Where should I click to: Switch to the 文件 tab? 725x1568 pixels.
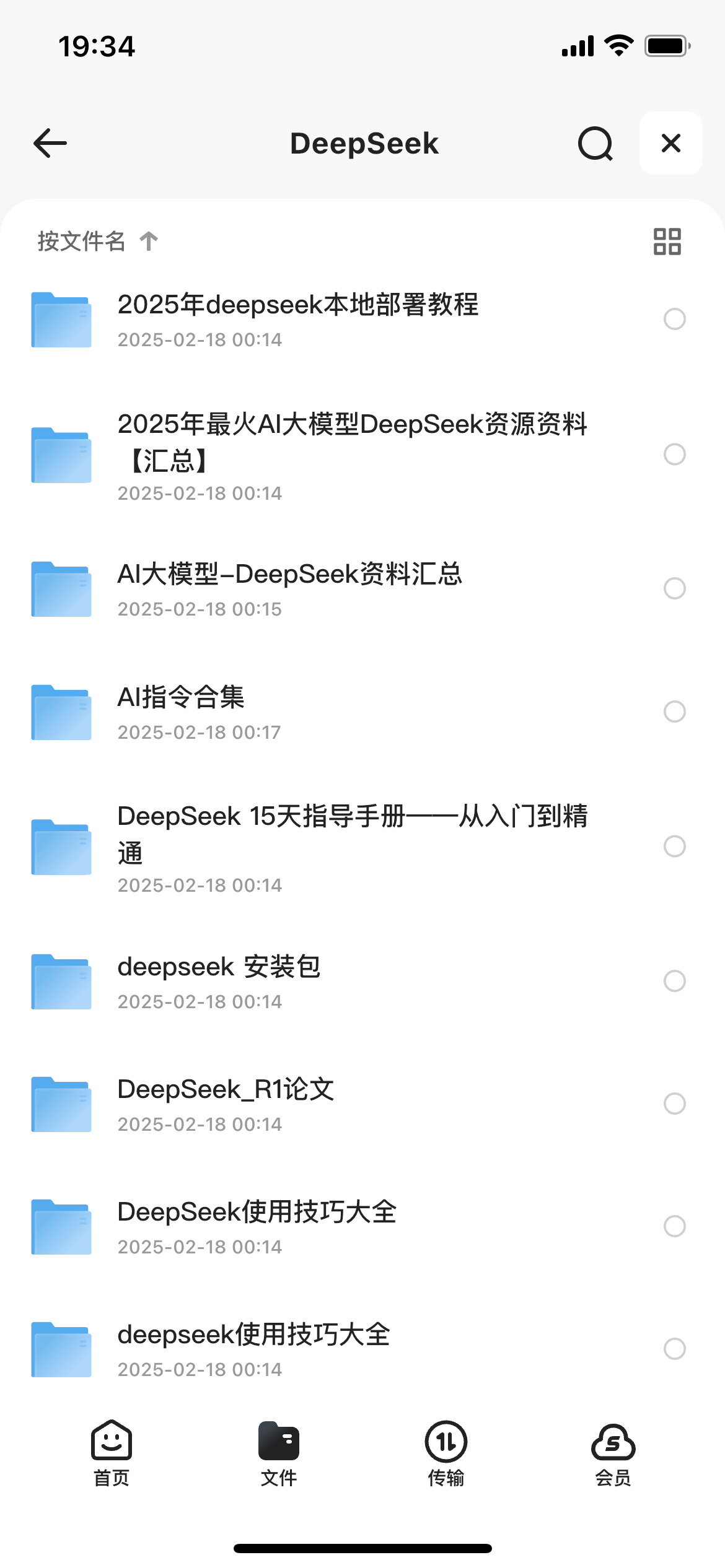click(279, 1453)
